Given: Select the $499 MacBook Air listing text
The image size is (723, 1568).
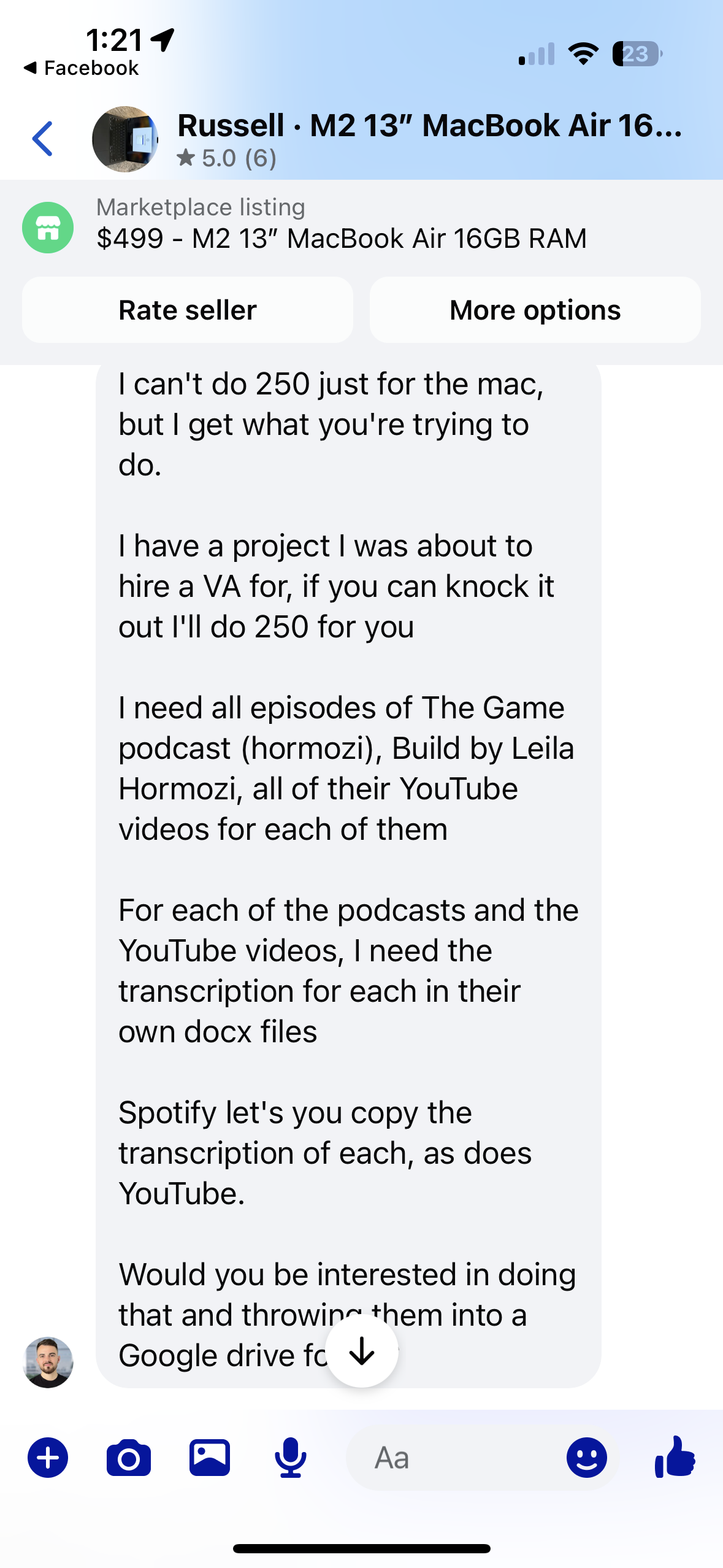Looking at the screenshot, I should [342, 238].
